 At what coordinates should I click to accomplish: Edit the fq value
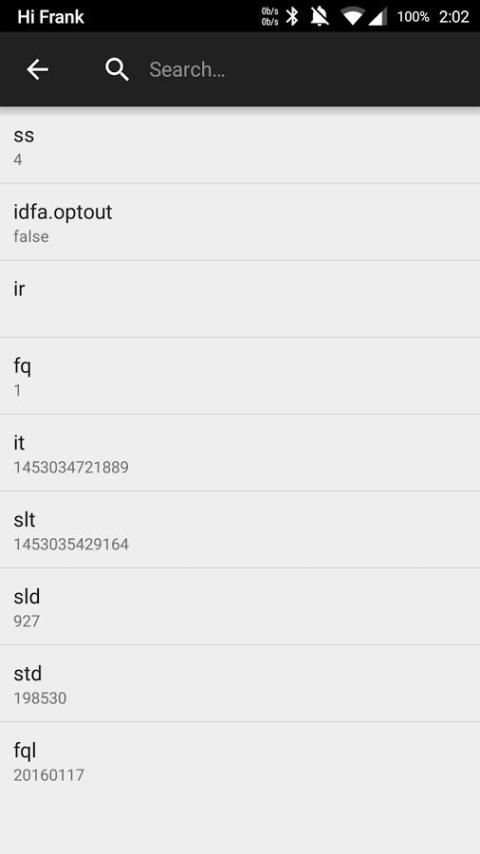(240, 376)
